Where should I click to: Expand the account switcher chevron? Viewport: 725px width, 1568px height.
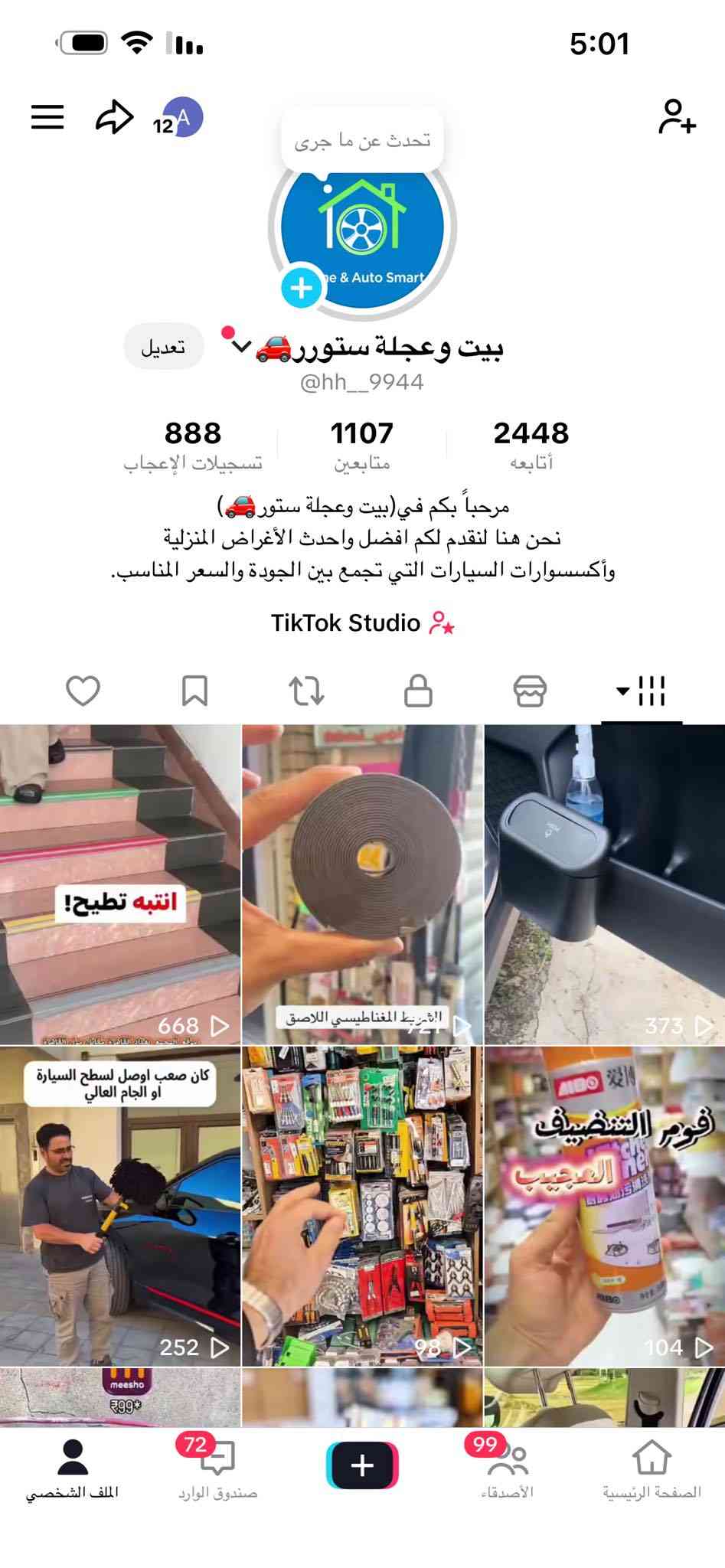pyautogui.click(x=240, y=347)
